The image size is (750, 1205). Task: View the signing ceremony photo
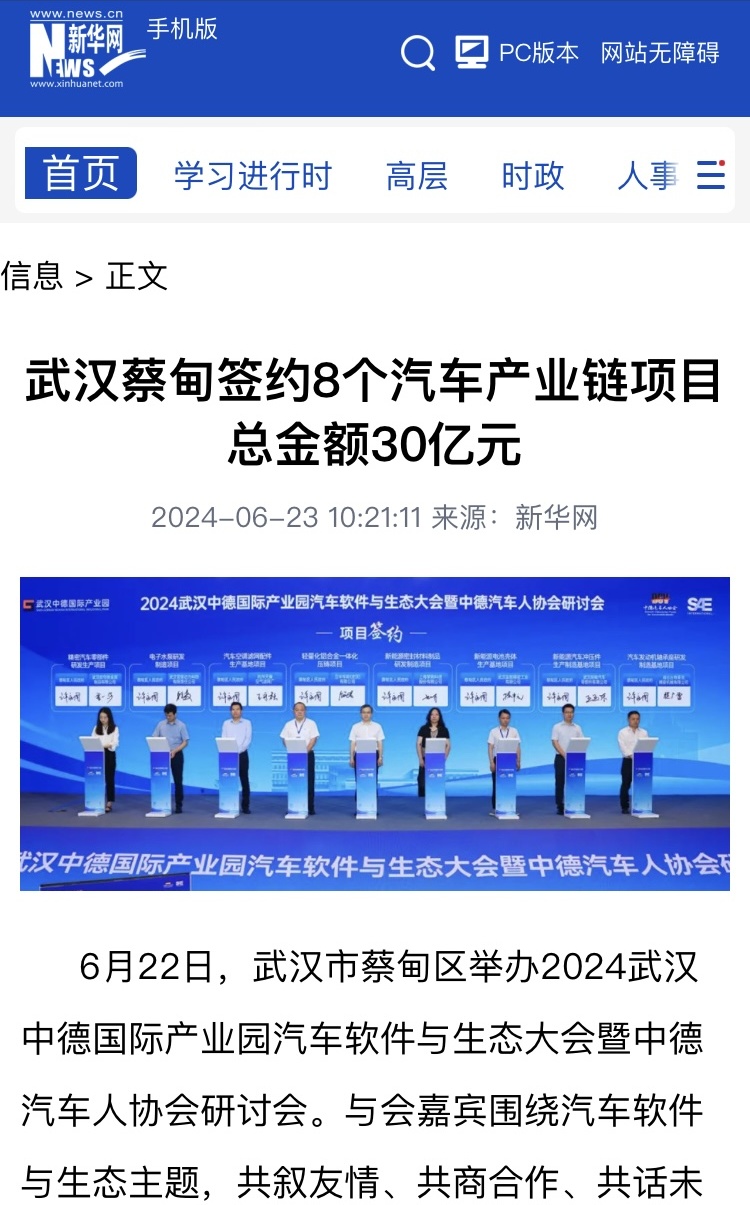(x=375, y=734)
